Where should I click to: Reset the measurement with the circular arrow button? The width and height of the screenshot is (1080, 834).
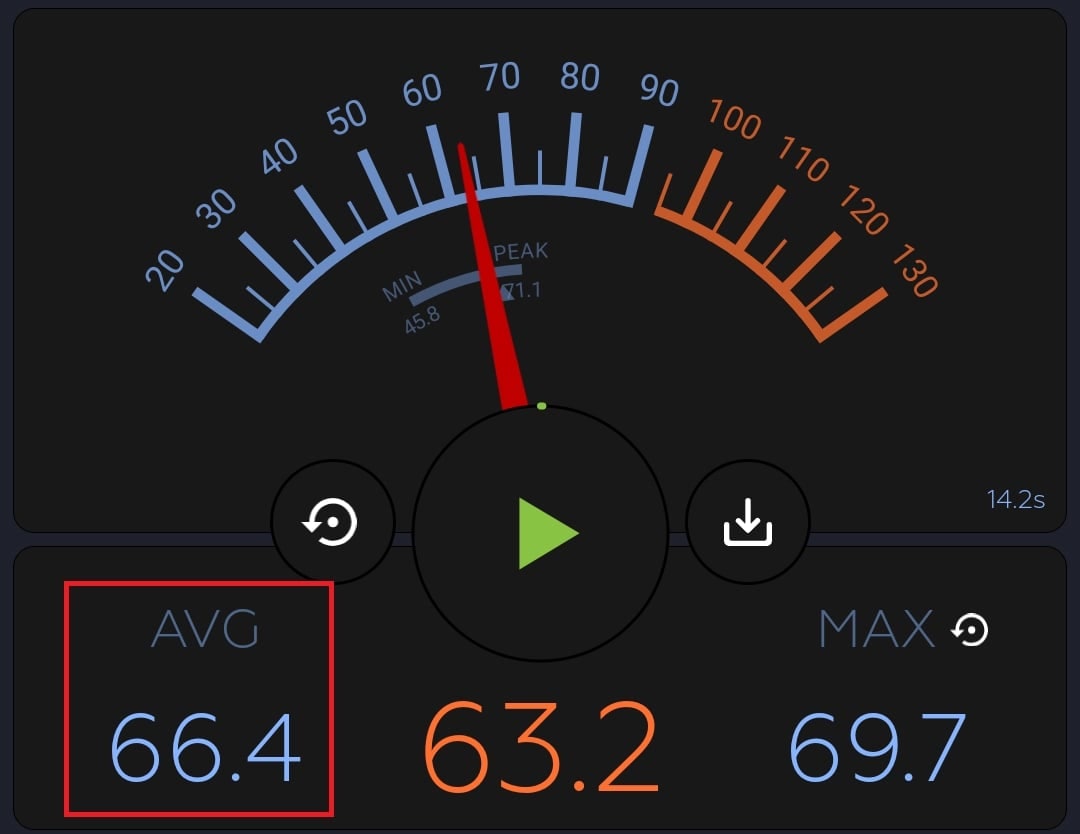pyautogui.click(x=332, y=522)
